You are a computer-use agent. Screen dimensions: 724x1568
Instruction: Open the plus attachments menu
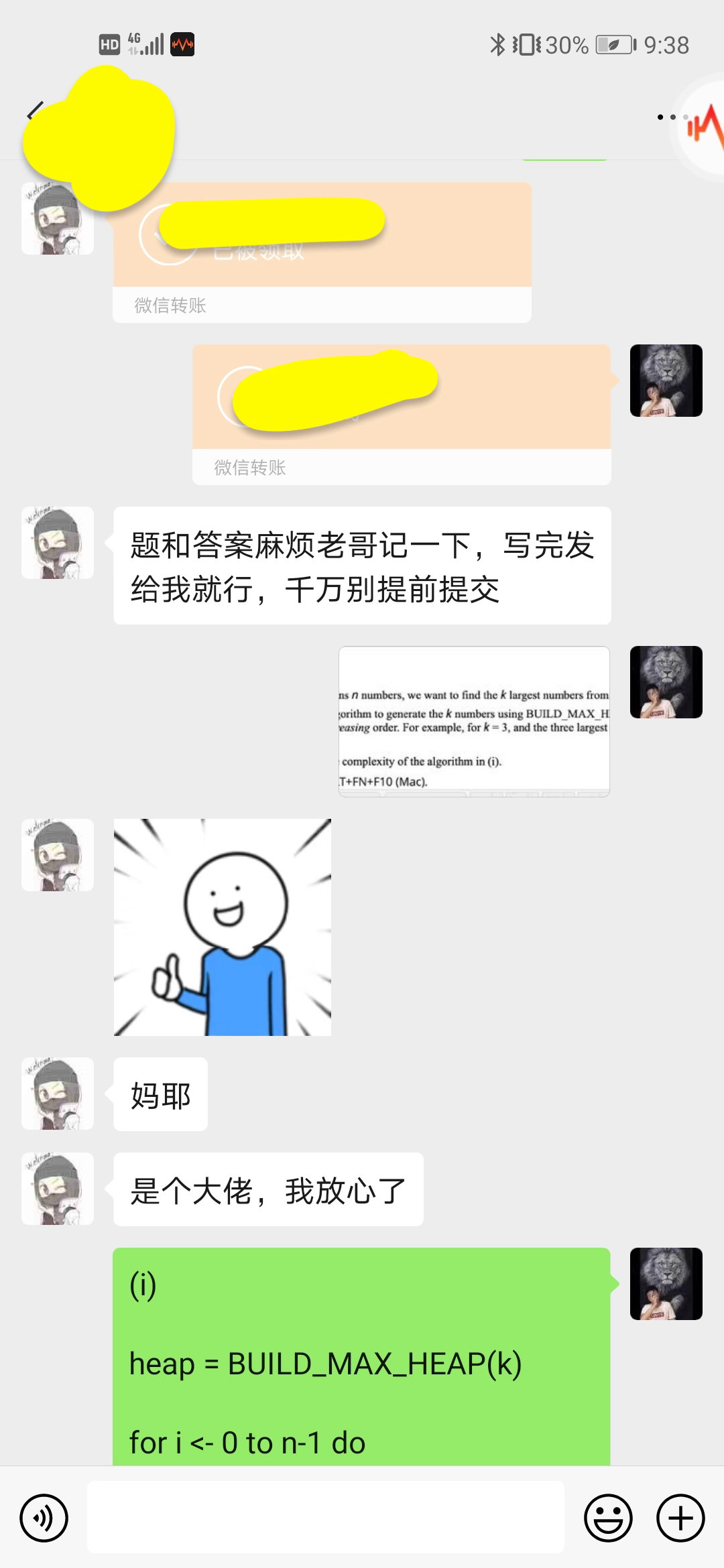pyautogui.click(x=680, y=1518)
